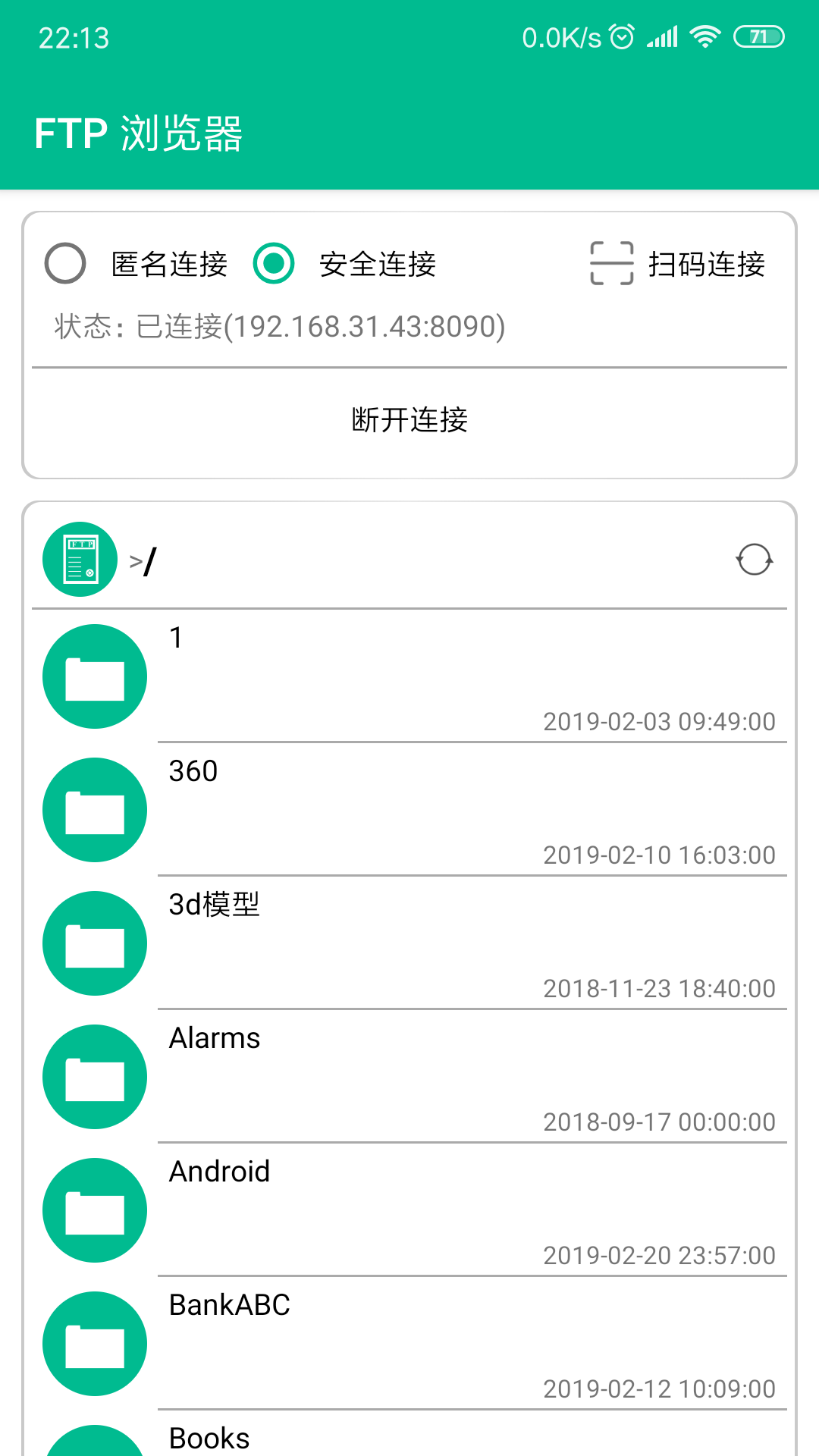Screen dimensions: 819x1456
Task: Open the Books folder
Action: pos(409,1435)
